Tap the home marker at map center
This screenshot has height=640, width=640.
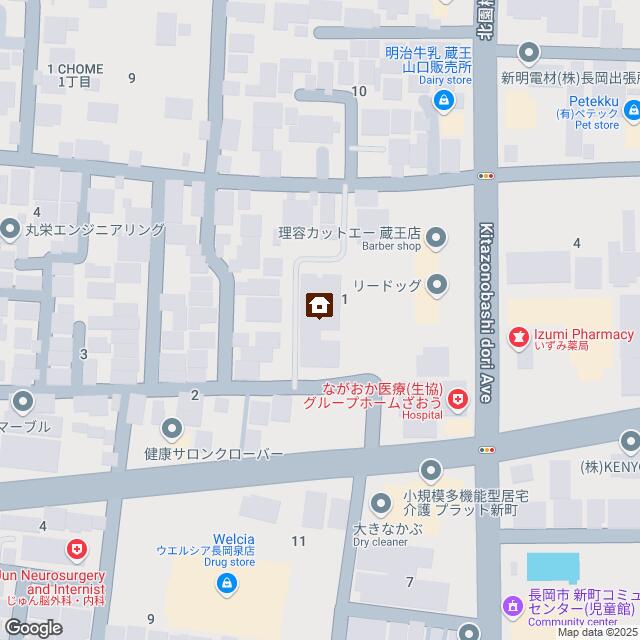pyautogui.click(x=320, y=305)
